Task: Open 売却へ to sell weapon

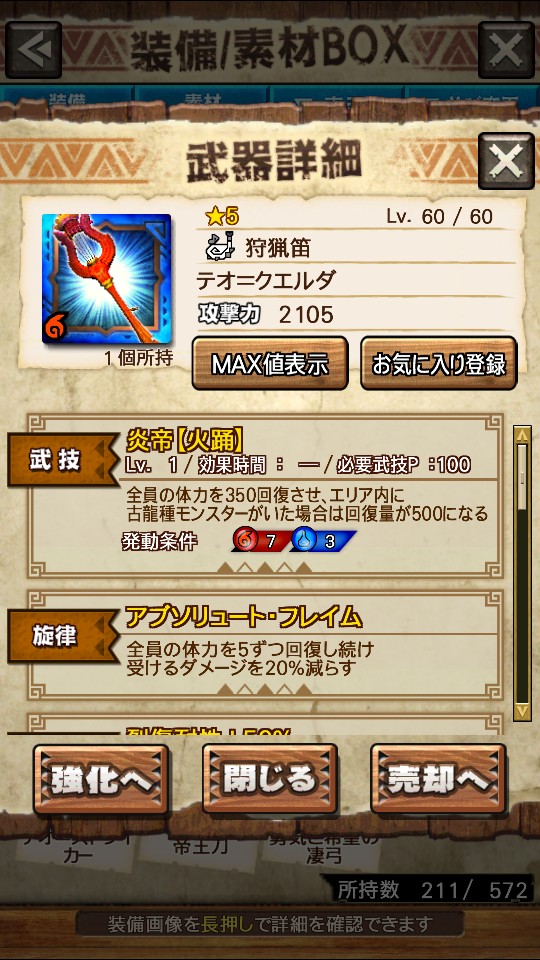Action: [438, 779]
